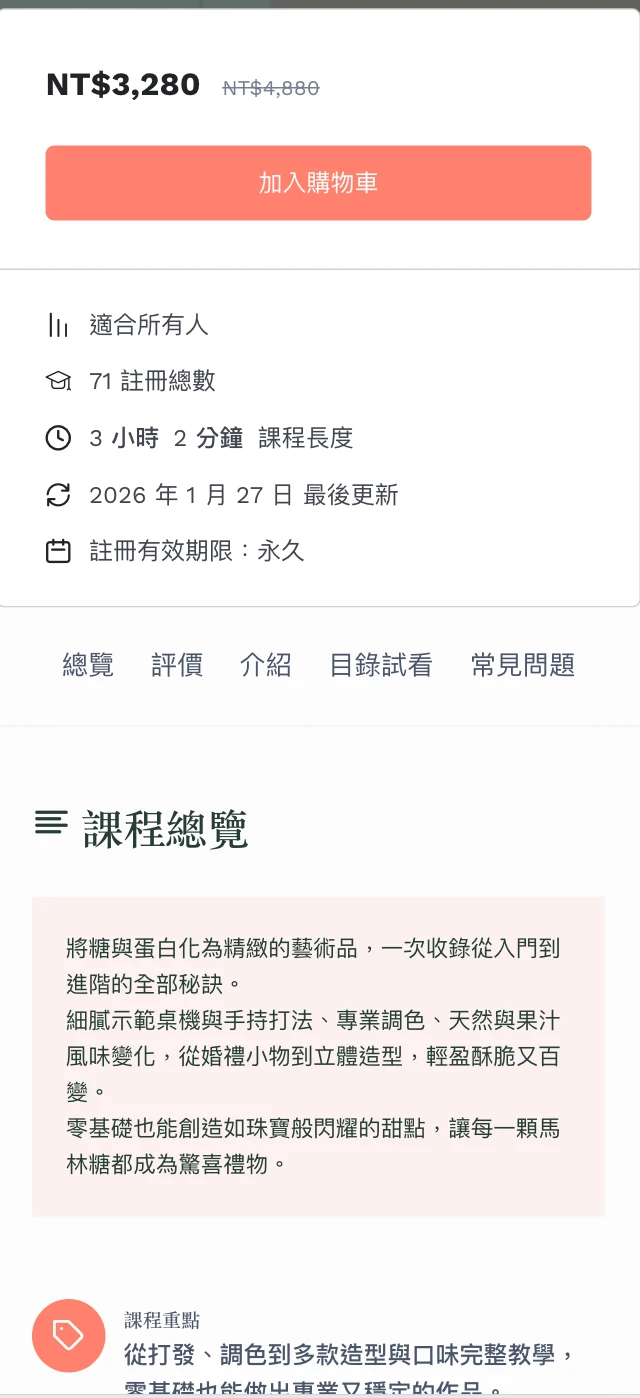Switch to the 評價 tab
Screen dimensions: 640x1398
tap(177, 665)
